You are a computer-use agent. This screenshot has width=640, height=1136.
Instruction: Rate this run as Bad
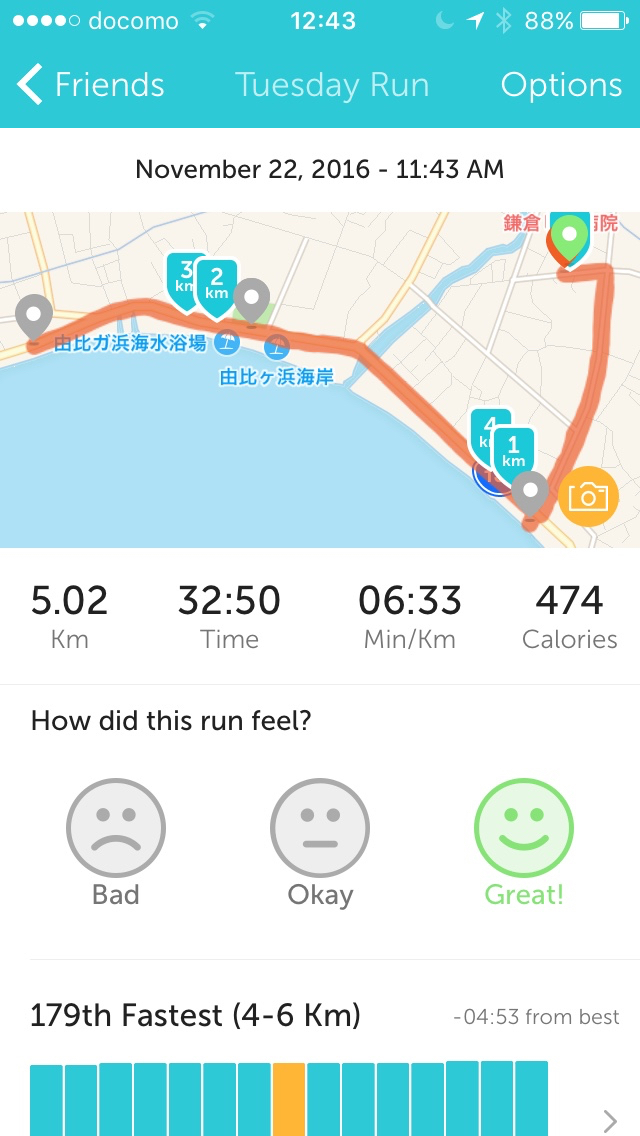click(x=116, y=828)
